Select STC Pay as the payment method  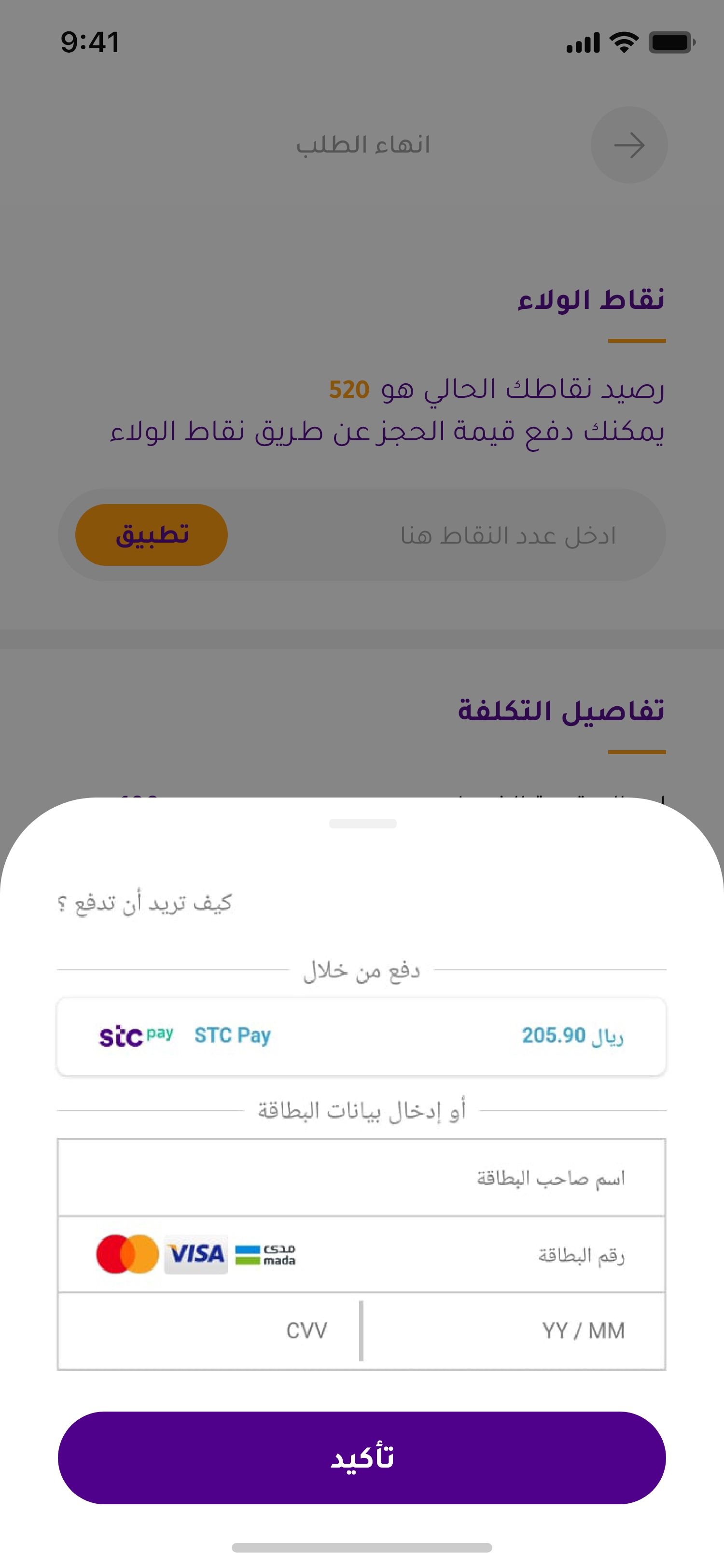tap(362, 1036)
